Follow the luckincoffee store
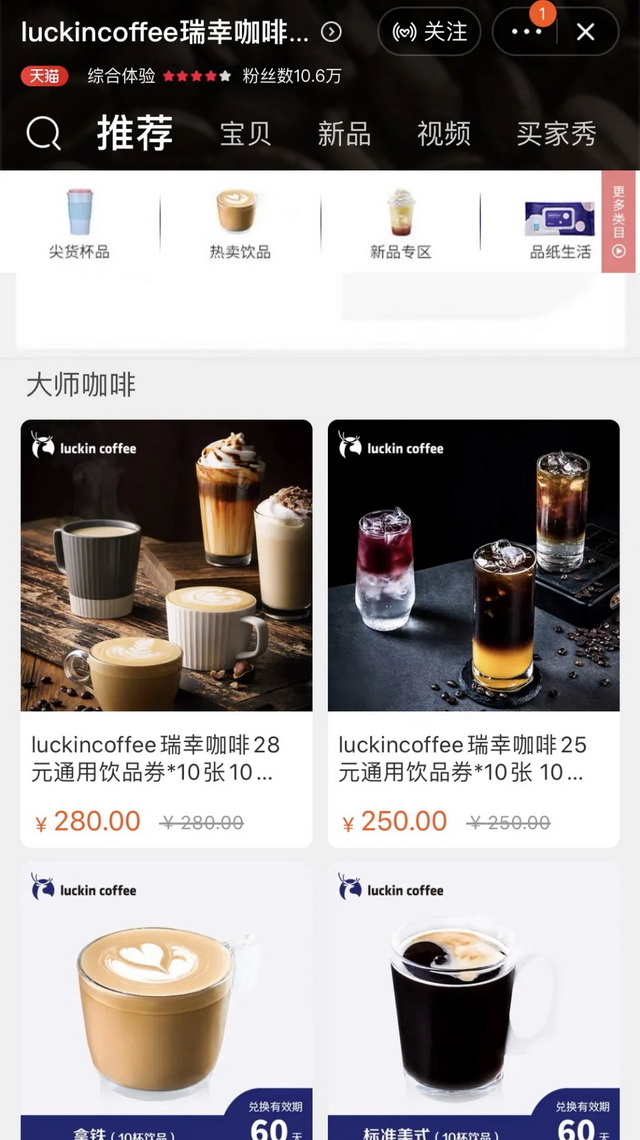 click(x=429, y=32)
